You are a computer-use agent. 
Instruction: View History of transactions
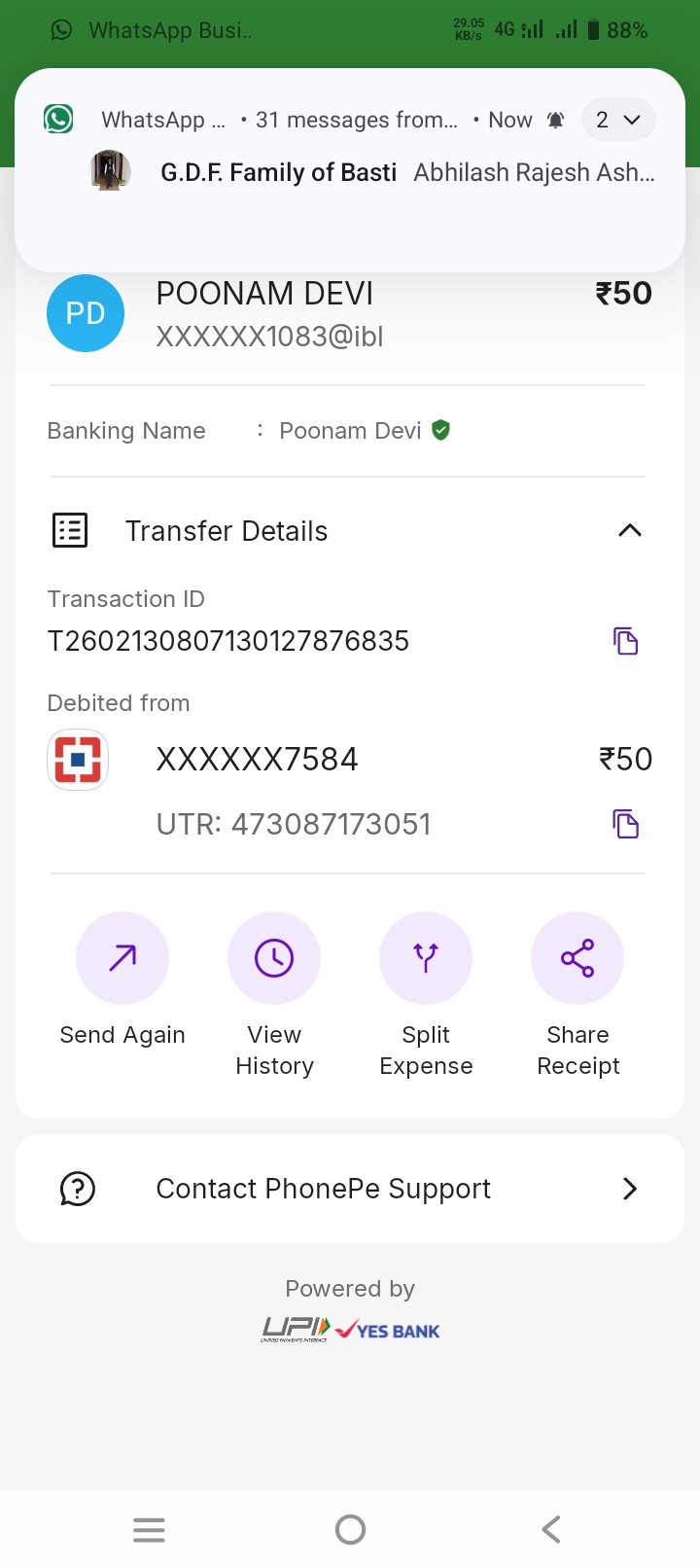tap(274, 959)
